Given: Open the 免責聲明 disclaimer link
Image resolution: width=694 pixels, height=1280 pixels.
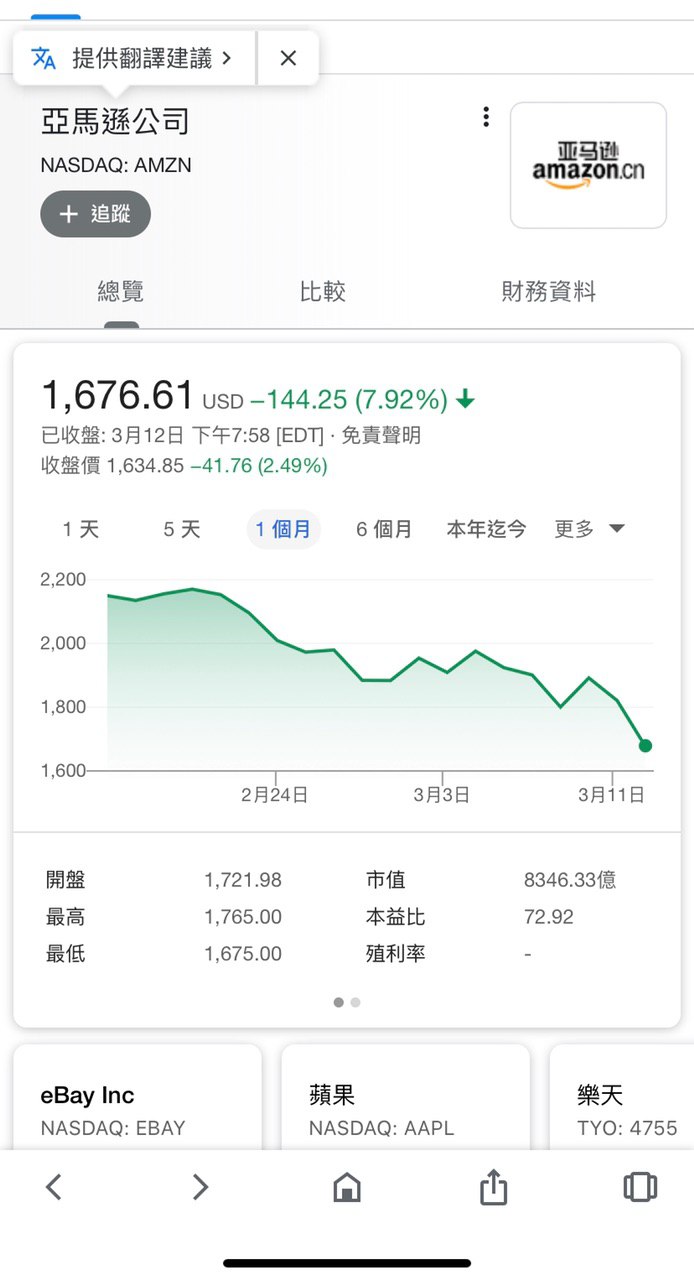Looking at the screenshot, I should (x=381, y=435).
